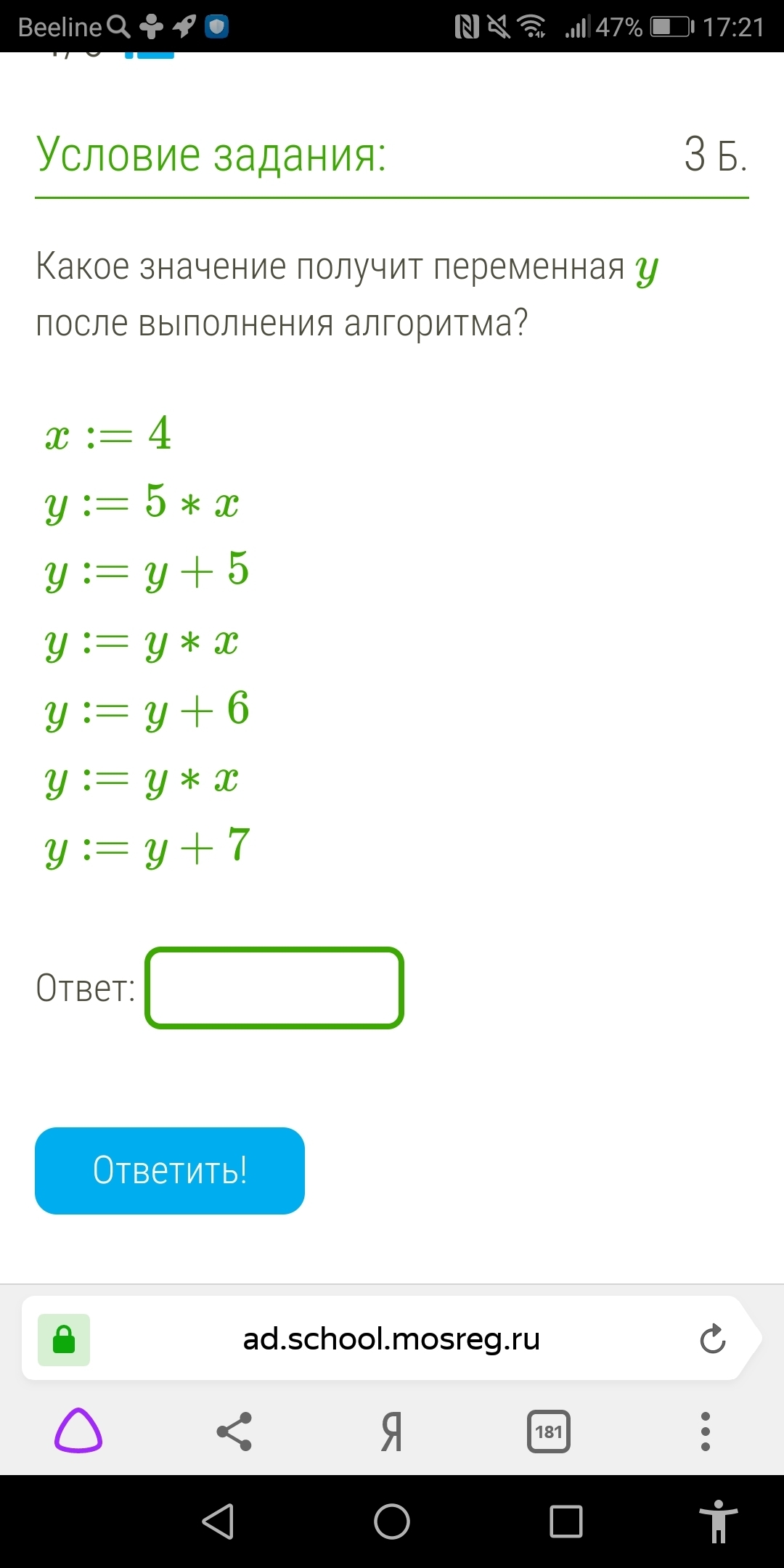Image resolution: width=784 pixels, height=1568 pixels.
Task: Reload the page with the refresh icon
Action: (x=712, y=1339)
